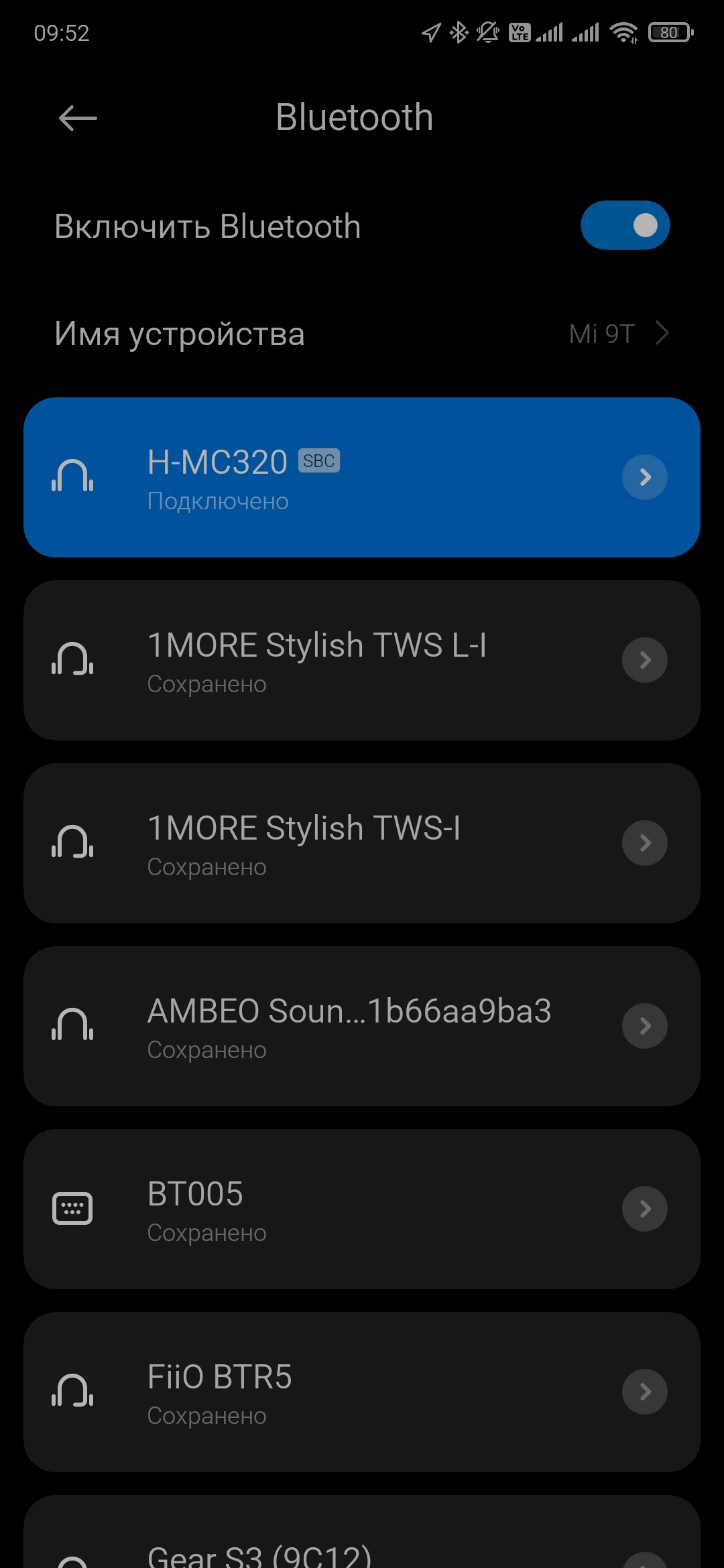
Task: Open details arrow for connected H-MC320
Action: [644, 477]
